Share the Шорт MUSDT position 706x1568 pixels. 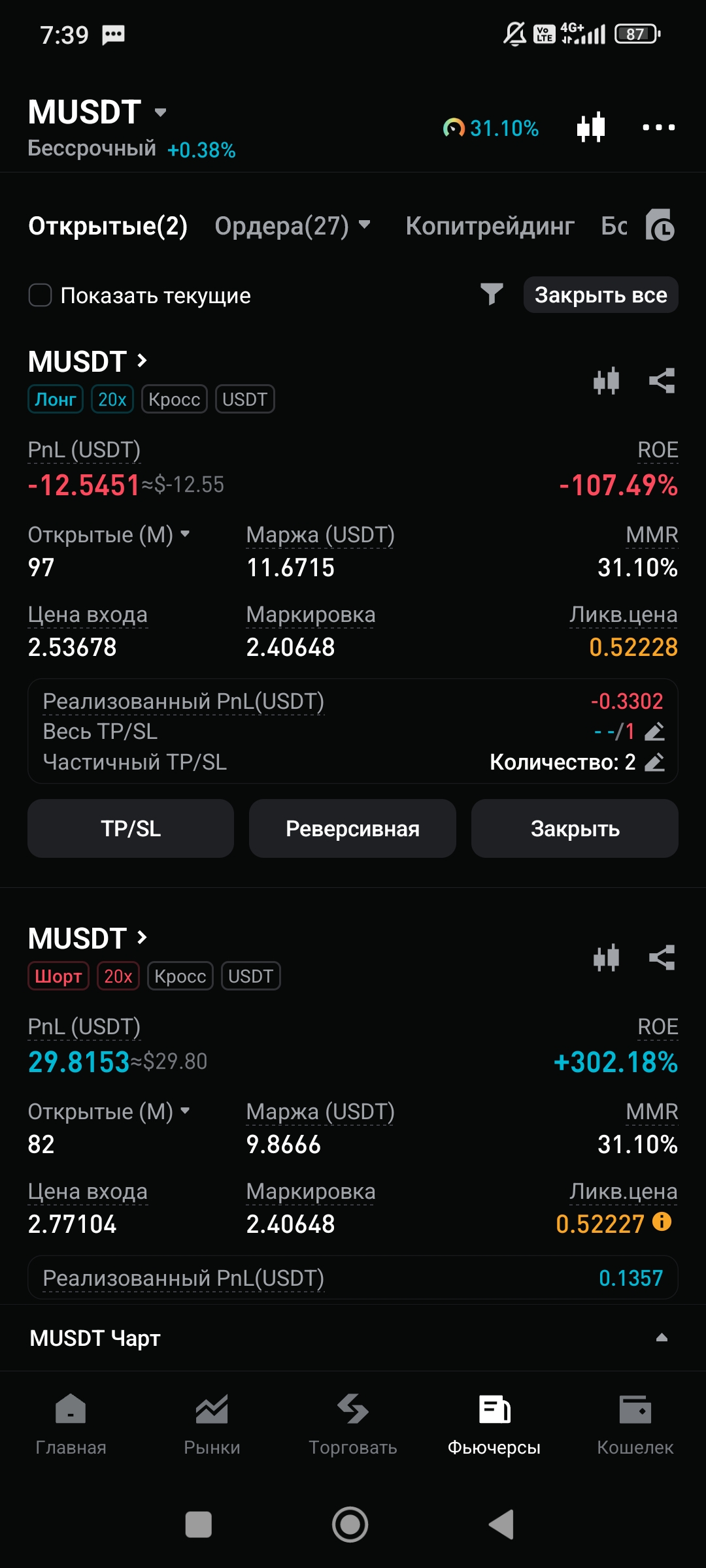(x=662, y=958)
